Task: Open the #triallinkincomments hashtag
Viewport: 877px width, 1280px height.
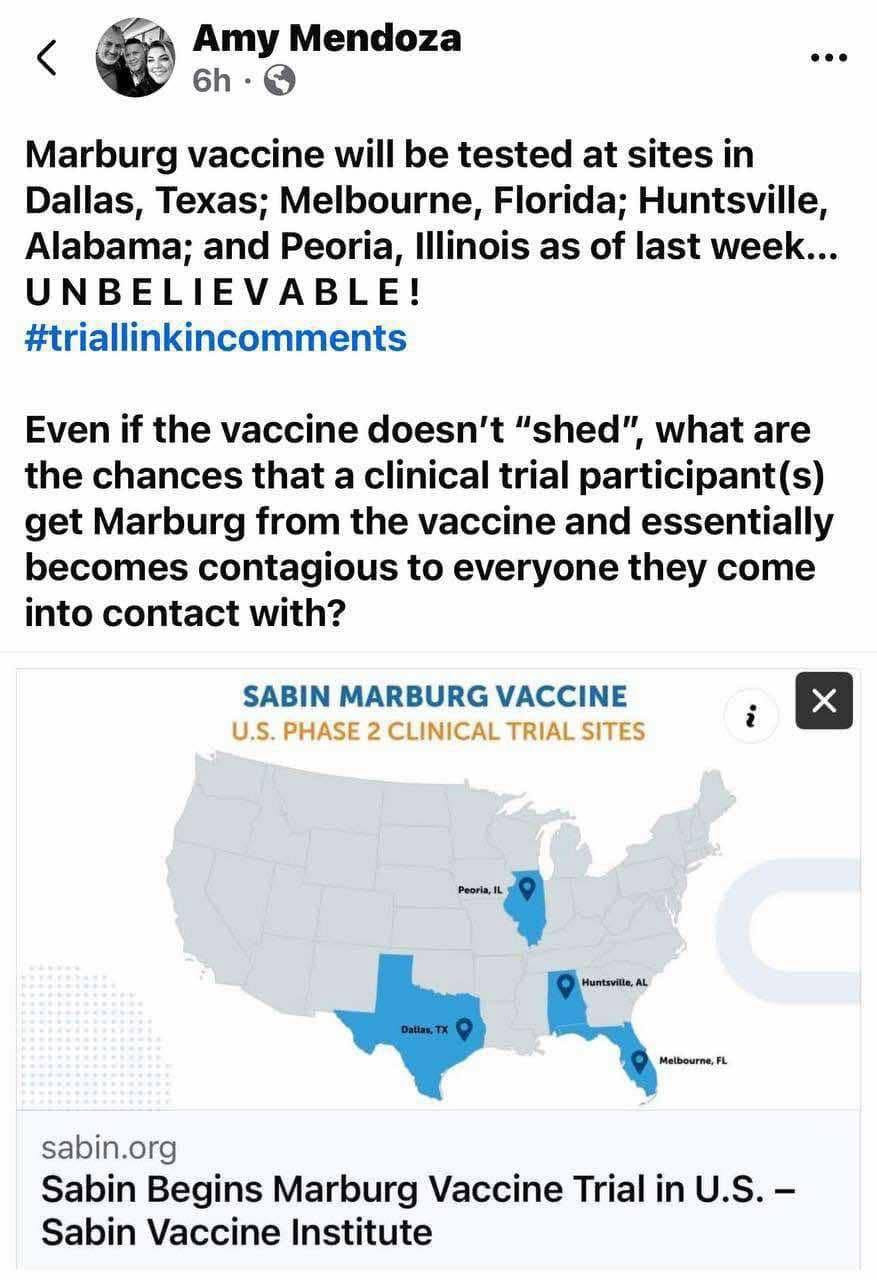Action: pos(215,337)
